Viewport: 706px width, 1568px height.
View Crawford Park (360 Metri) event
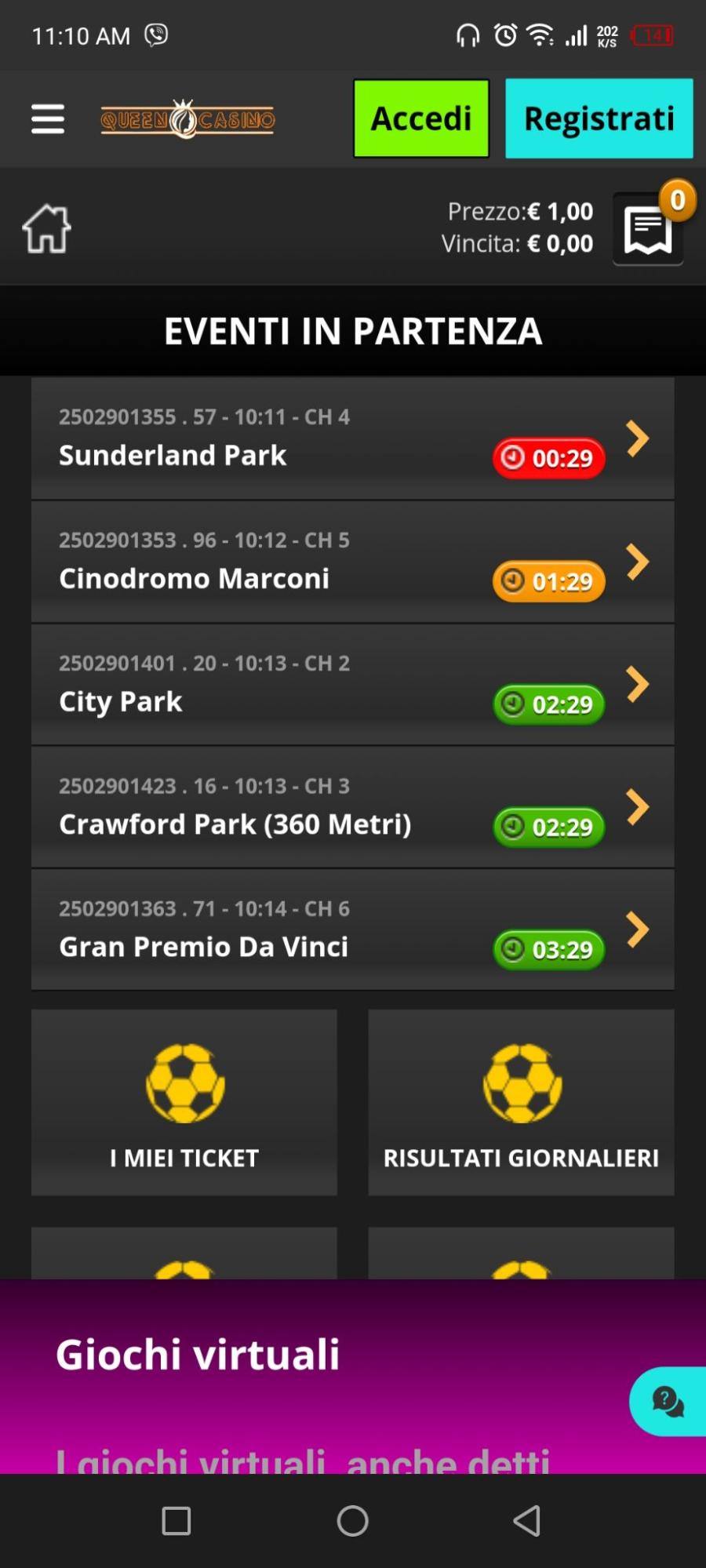pos(352,807)
